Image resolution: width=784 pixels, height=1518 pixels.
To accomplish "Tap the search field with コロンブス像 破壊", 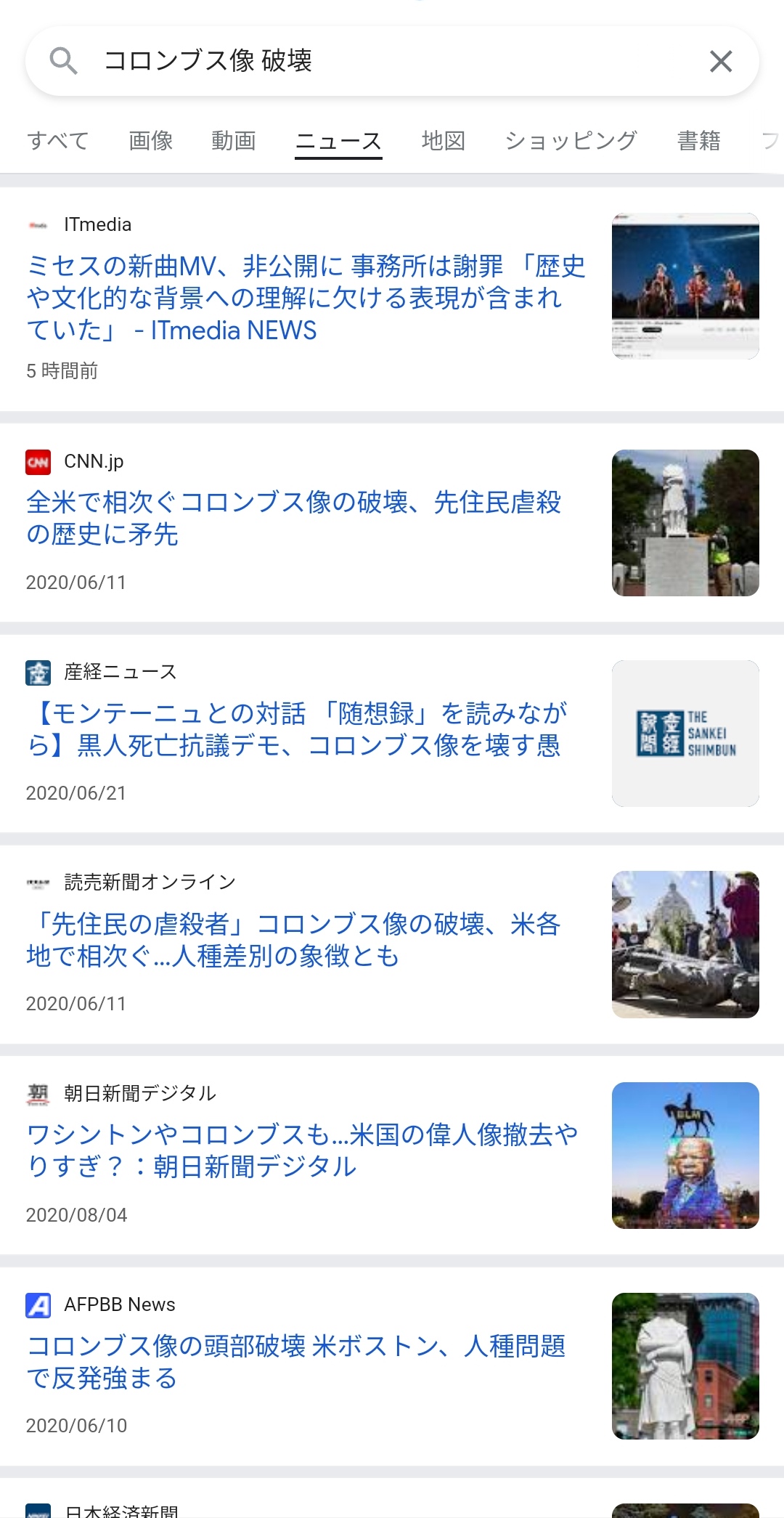I will coord(392,61).
